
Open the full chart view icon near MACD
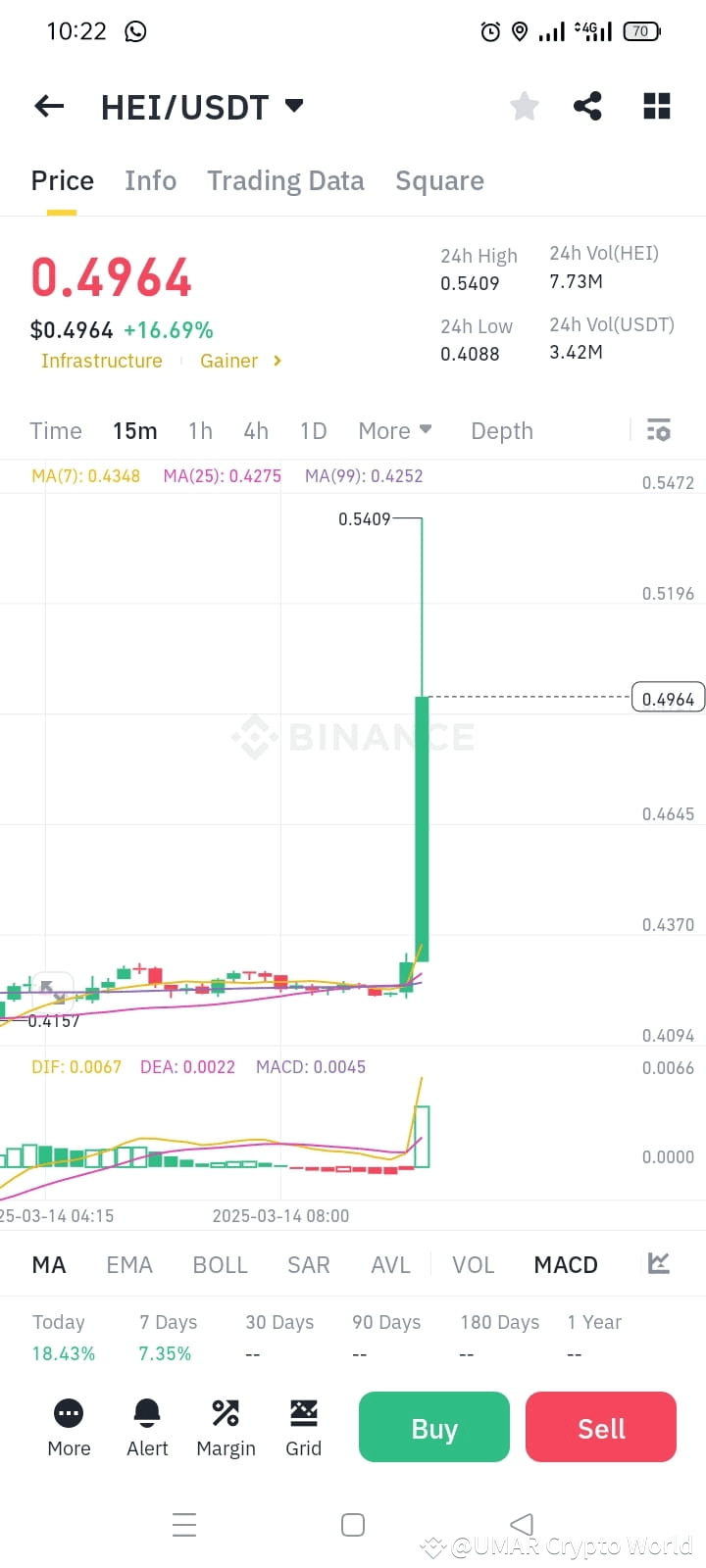(x=657, y=1264)
